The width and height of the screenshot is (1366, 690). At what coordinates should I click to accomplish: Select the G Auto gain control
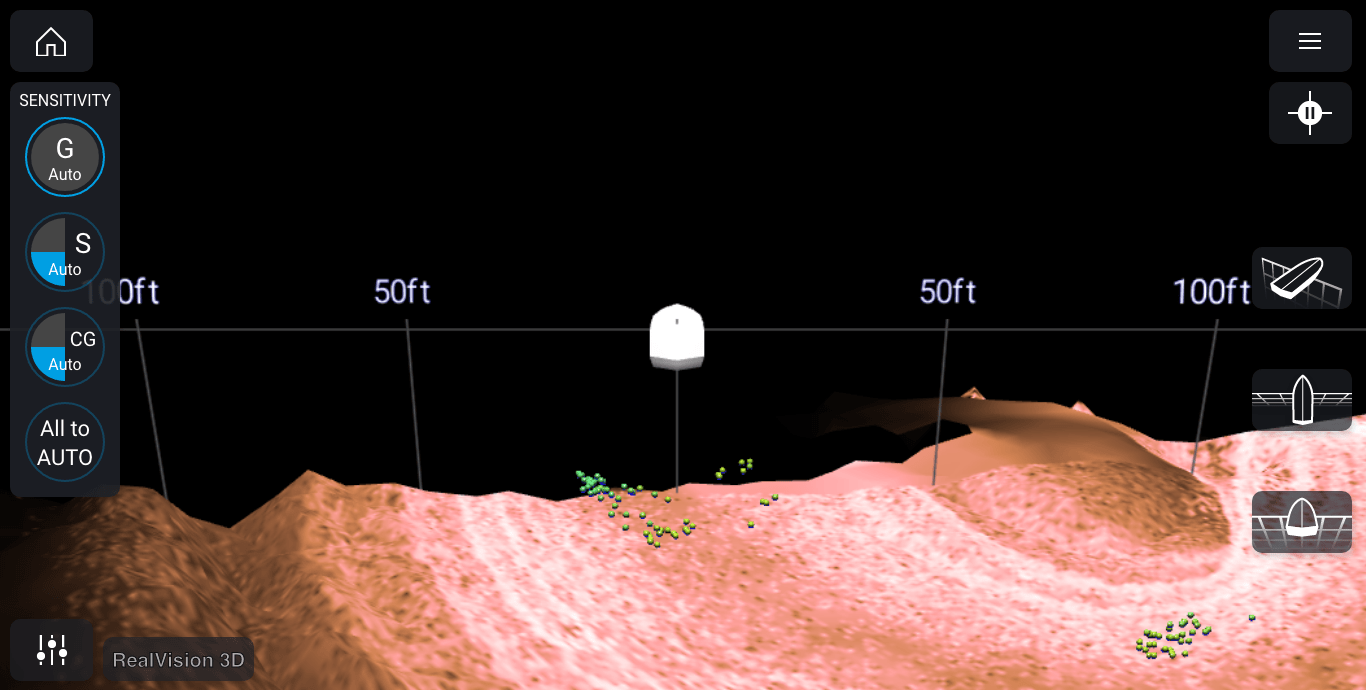65,158
